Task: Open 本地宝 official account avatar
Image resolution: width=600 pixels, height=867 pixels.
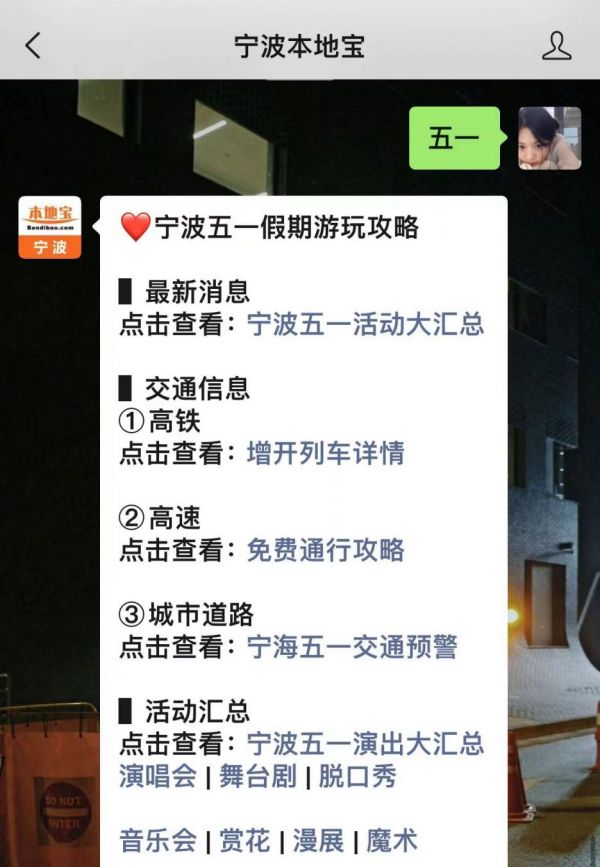Action: (50, 228)
